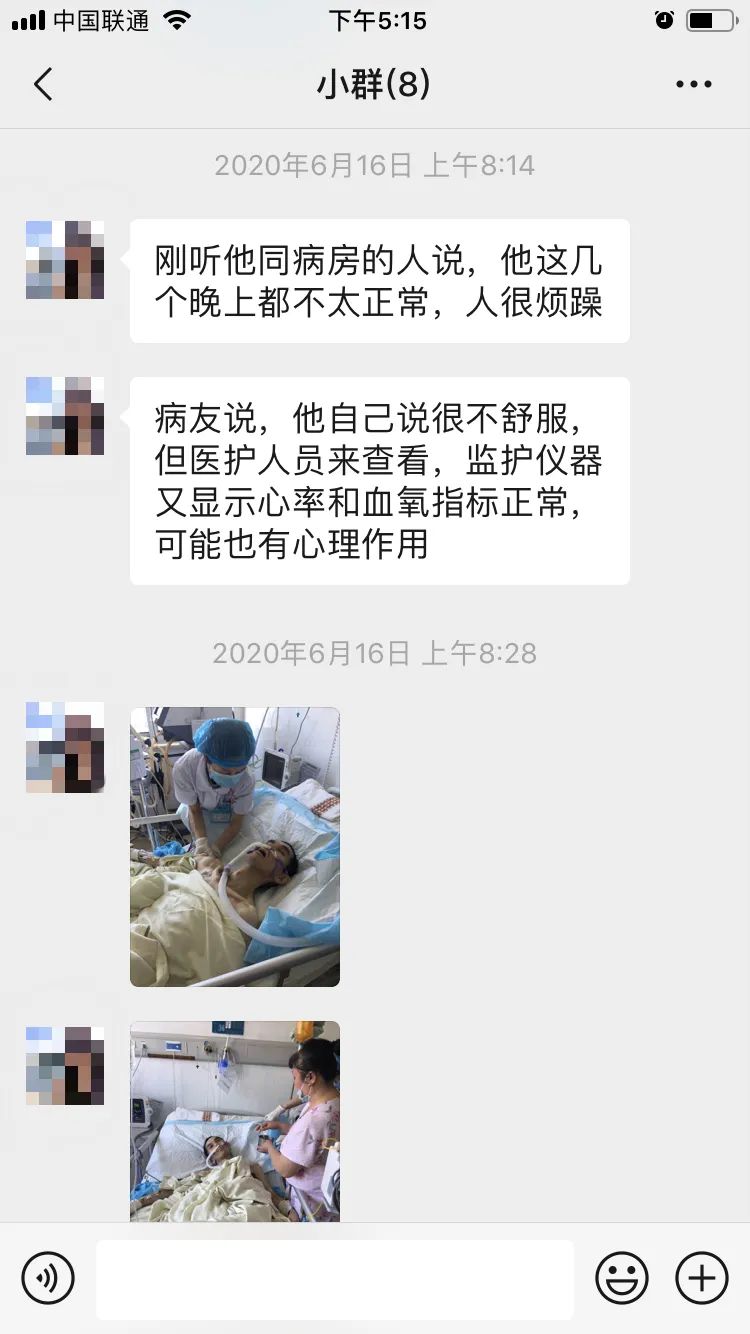
Task: Switch to voice message input
Action: (48, 1277)
